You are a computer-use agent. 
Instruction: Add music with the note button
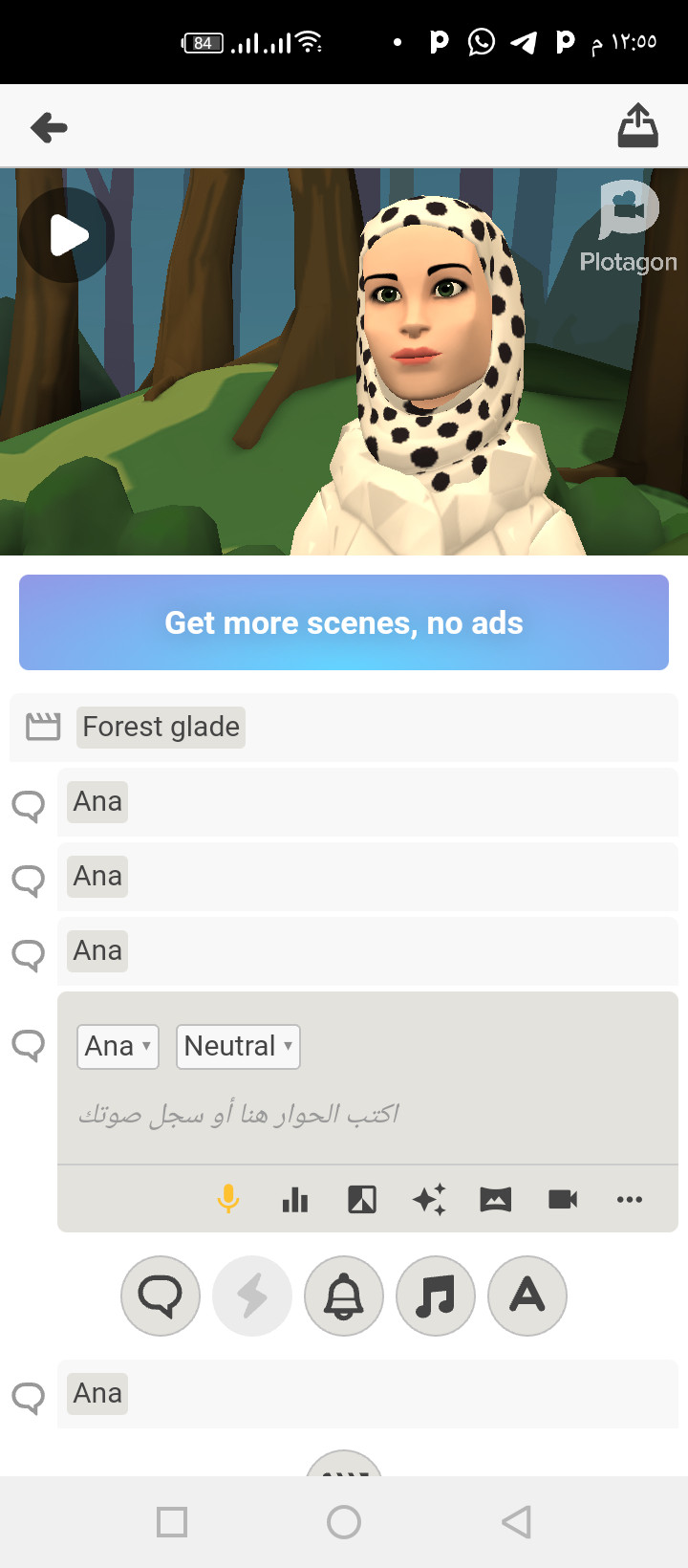[x=436, y=1296]
